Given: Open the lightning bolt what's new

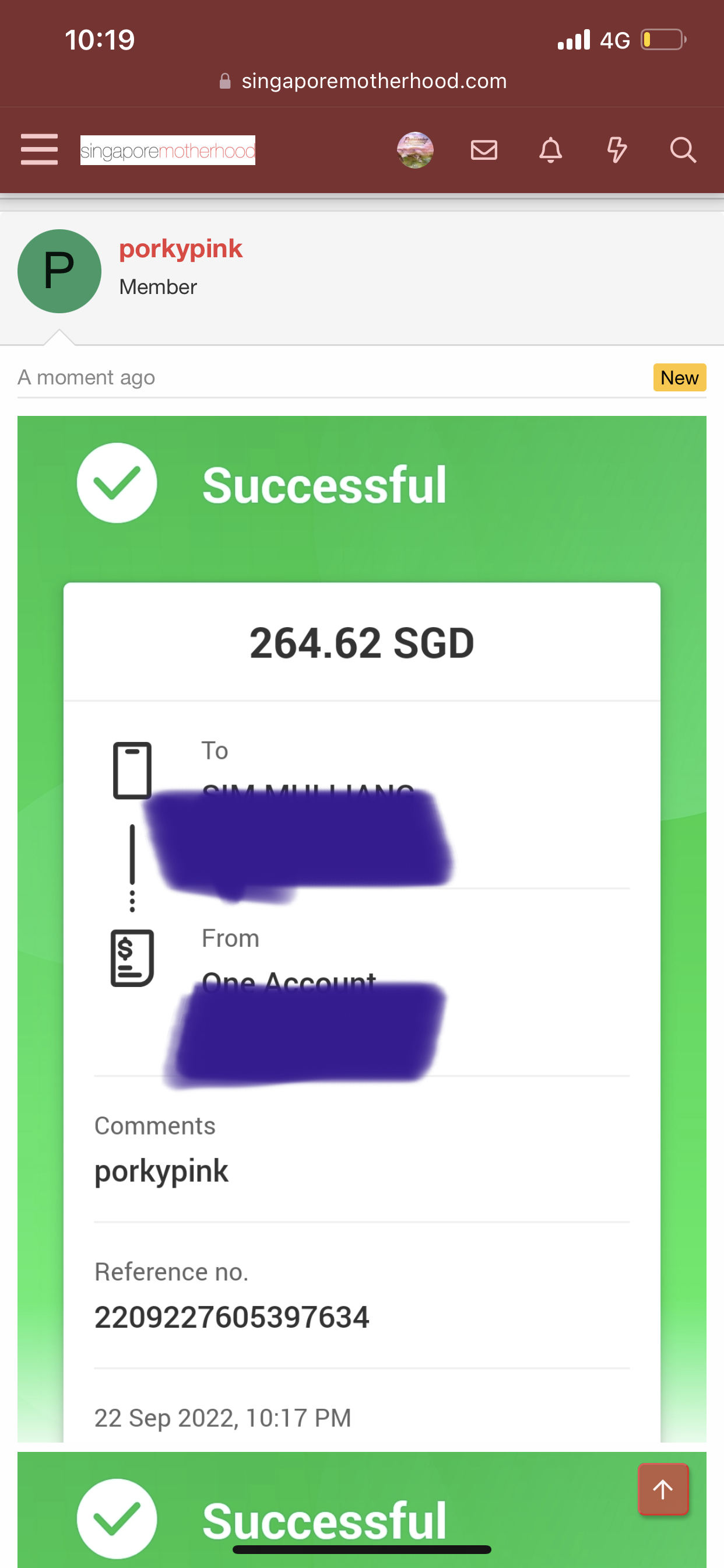Looking at the screenshot, I should click(x=617, y=150).
